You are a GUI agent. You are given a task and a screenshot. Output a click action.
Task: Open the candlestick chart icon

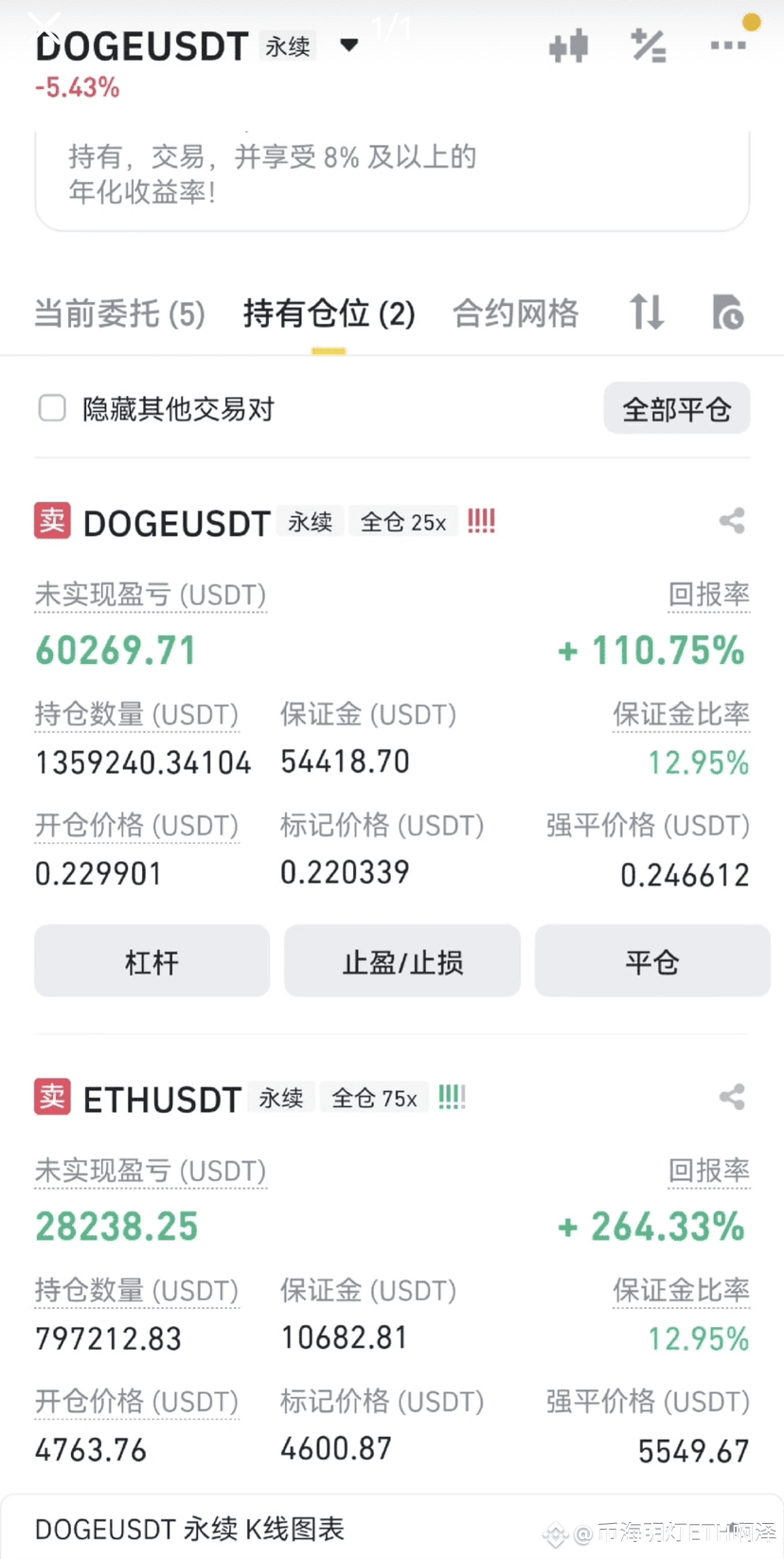pos(568,45)
